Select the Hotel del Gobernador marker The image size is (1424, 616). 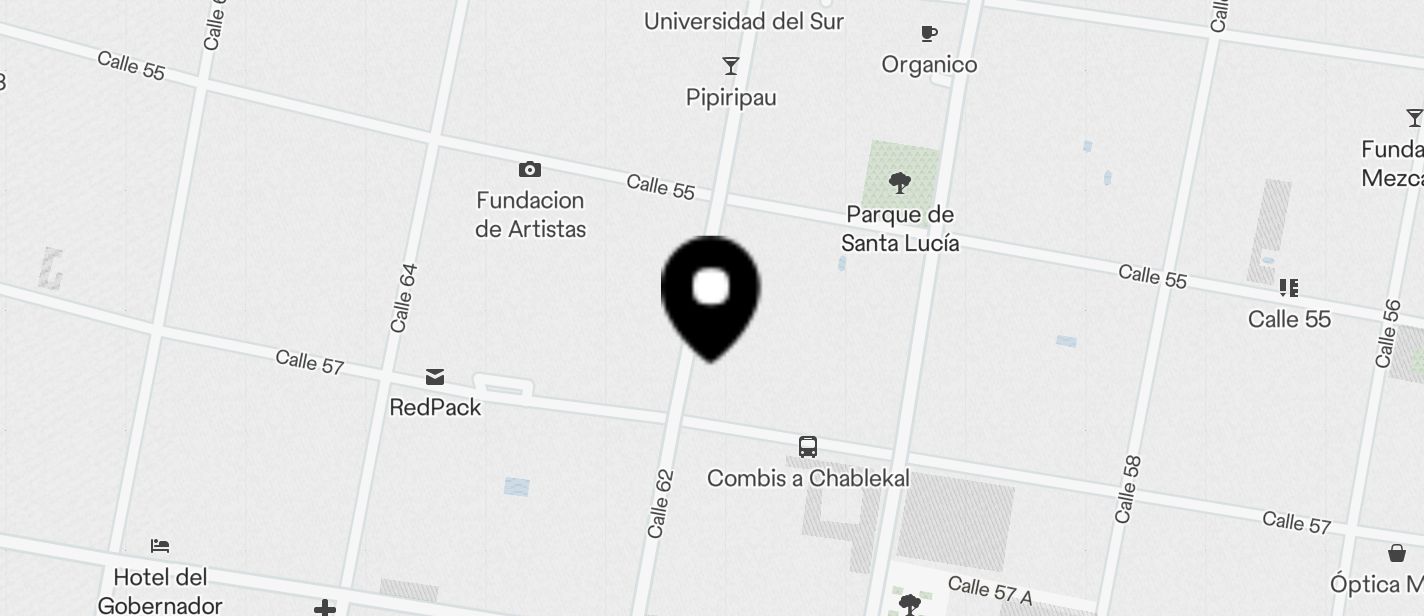coord(160,546)
